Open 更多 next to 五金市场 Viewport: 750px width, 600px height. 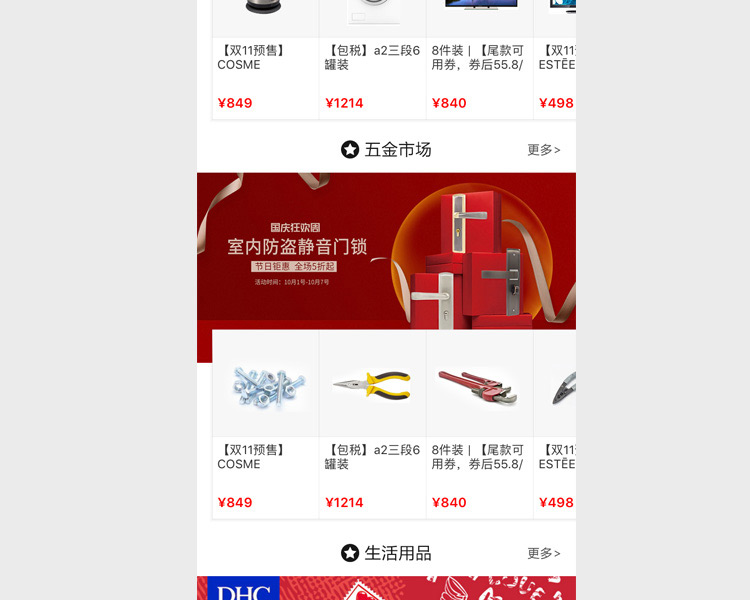pos(543,150)
